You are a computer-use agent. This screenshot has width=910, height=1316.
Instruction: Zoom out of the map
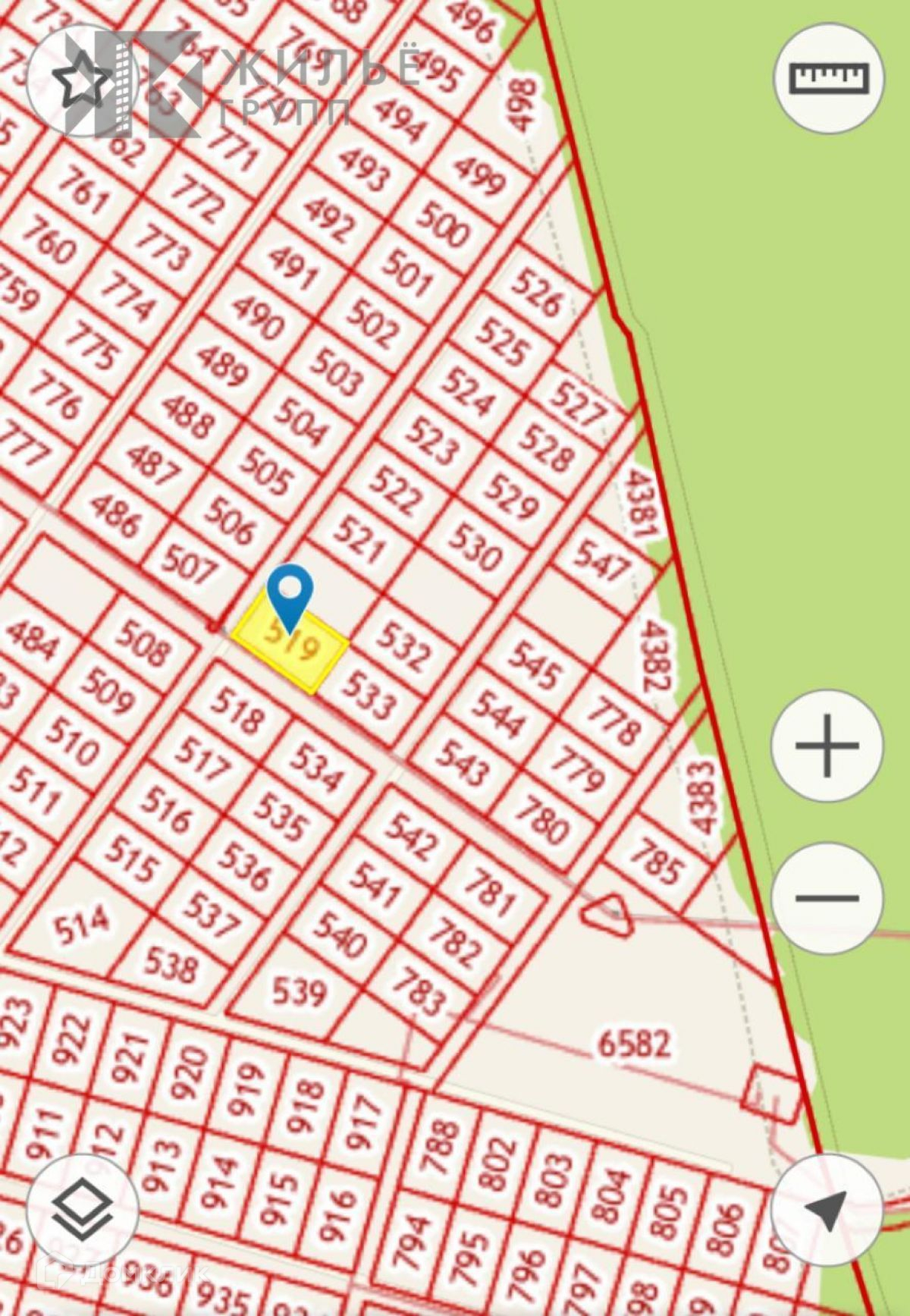pyautogui.click(x=827, y=898)
